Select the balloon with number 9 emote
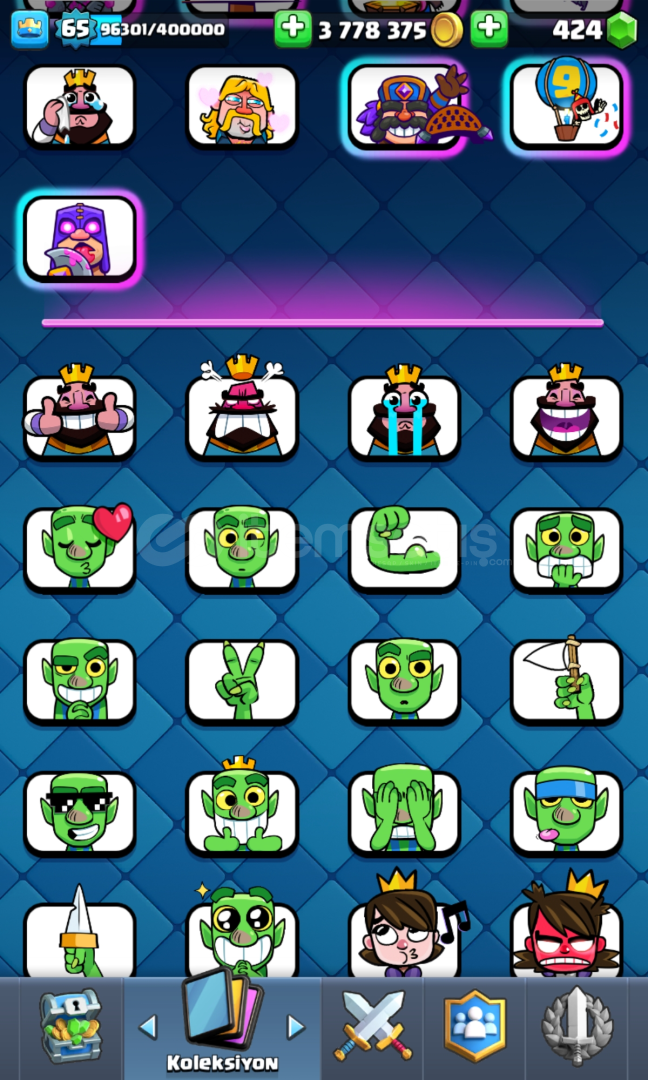 pos(566,105)
